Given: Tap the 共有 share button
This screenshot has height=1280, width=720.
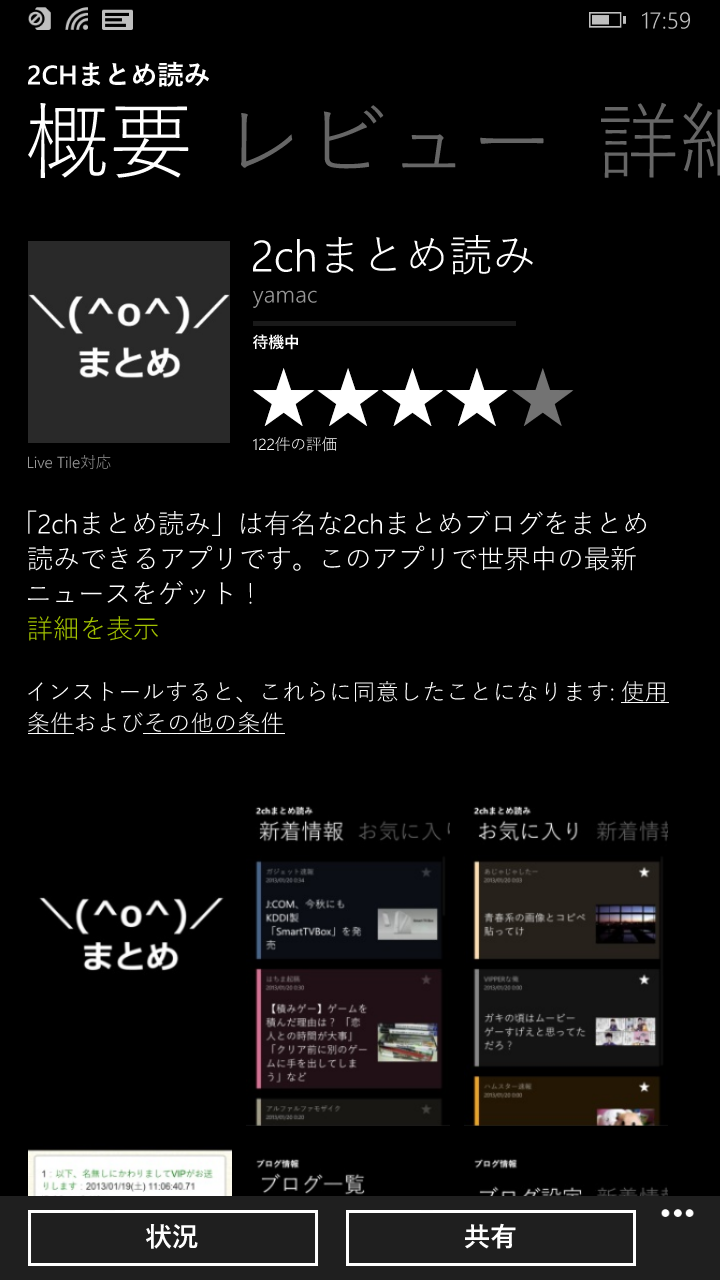Looking at the screenshot, I should pos(490,1238).
